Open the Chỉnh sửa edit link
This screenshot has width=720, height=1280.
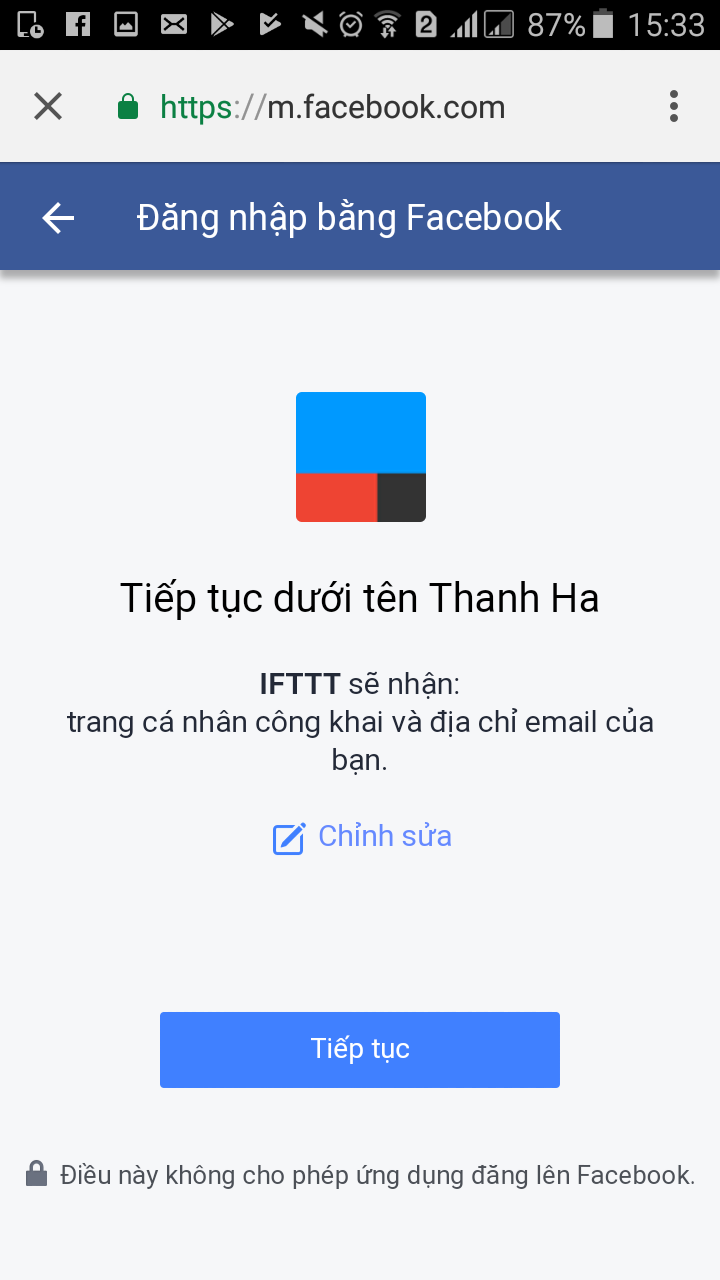(x=384, y=836)
